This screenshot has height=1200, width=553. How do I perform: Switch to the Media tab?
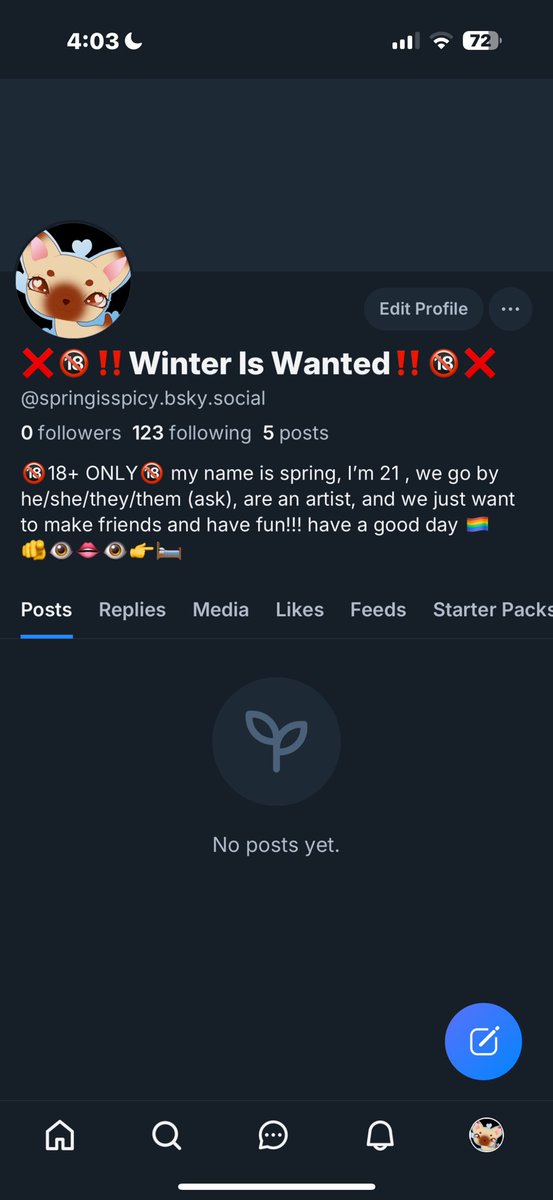click(221, 609)
